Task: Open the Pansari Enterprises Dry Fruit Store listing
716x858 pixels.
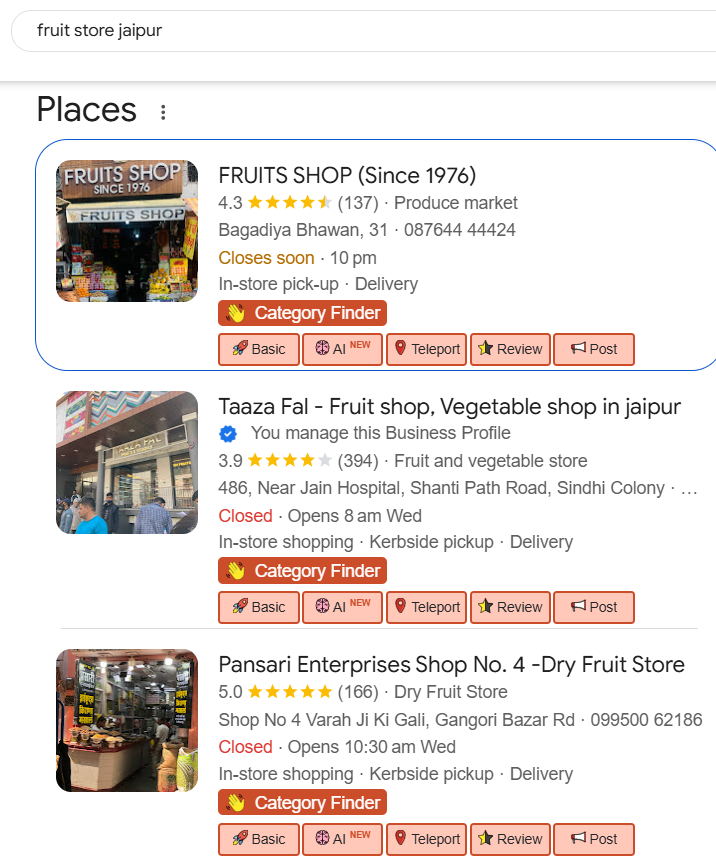Action: click(451, 665)
